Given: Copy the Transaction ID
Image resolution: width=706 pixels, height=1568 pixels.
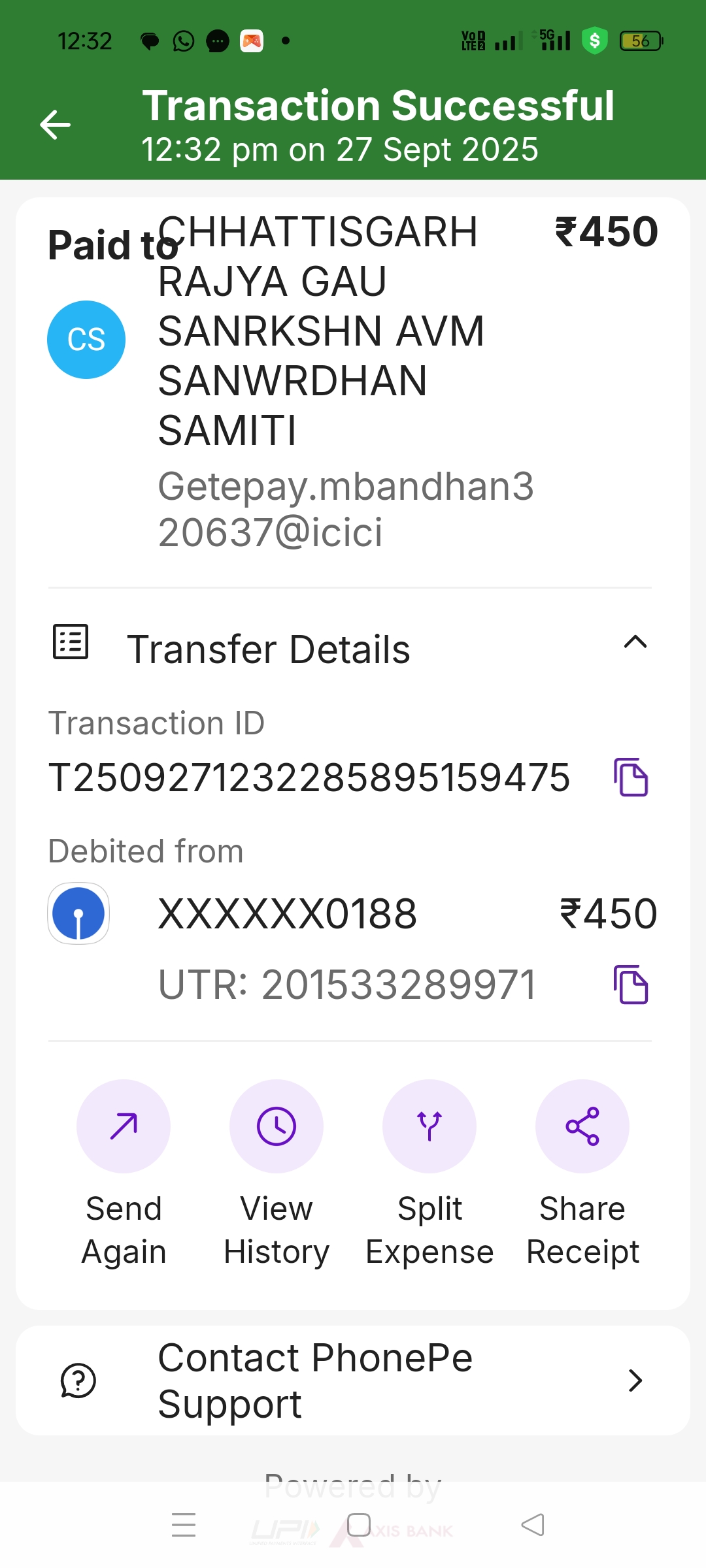Looking at the screenshot, I should (x=631, y=777).
